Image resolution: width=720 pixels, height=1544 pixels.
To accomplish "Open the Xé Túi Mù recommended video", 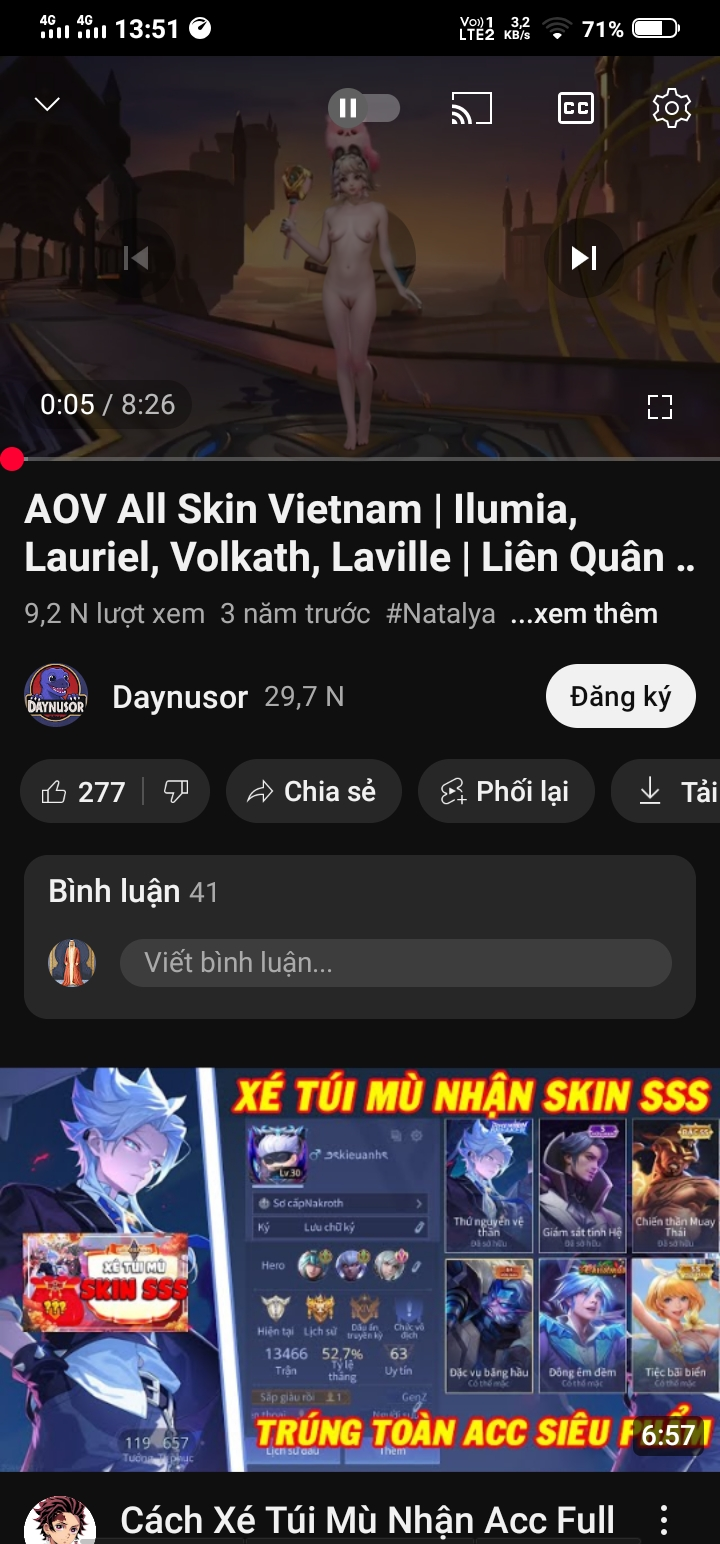I will pos(360,1268).
